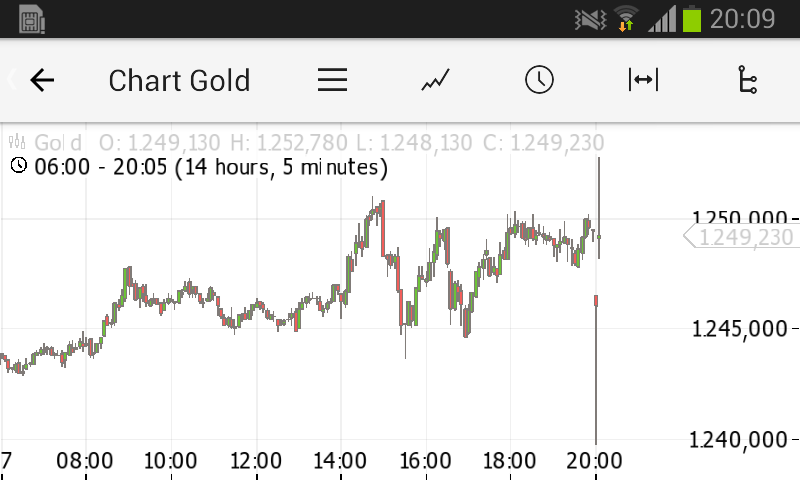Screen dimensions: 800x480
Task: Open the branch-shaped tools icon
Action: pyautogui.click(x=747, y=80)
